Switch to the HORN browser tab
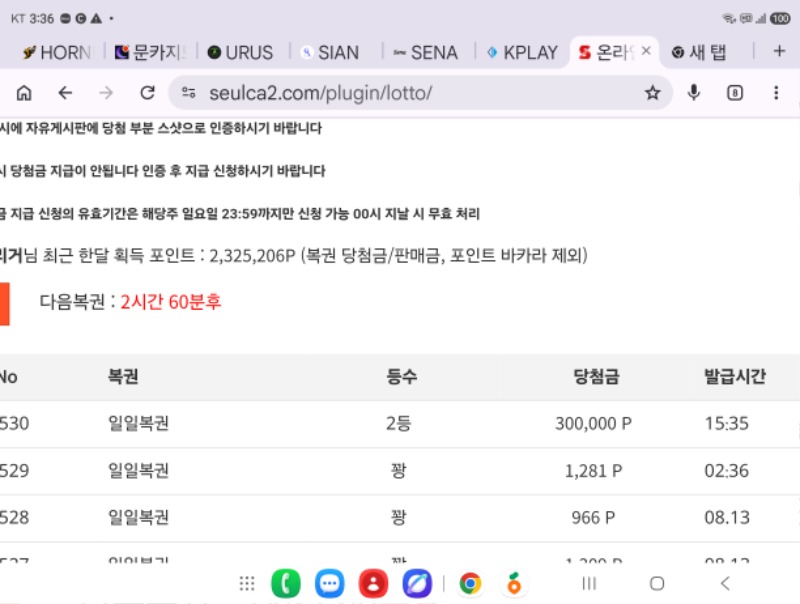The width and height of the screenshot is (800, 604). [57, 53]
